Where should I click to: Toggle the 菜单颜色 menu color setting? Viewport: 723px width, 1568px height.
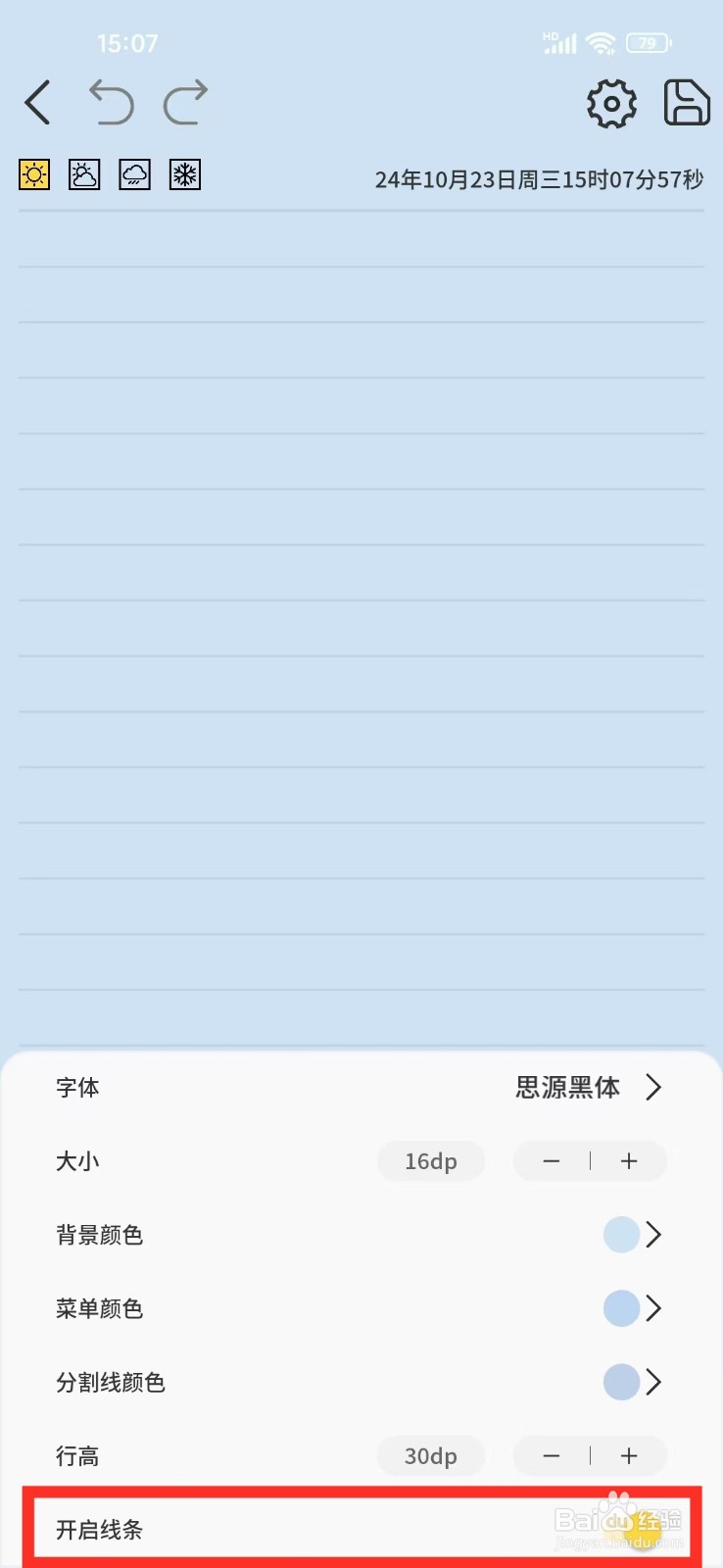620,1308
